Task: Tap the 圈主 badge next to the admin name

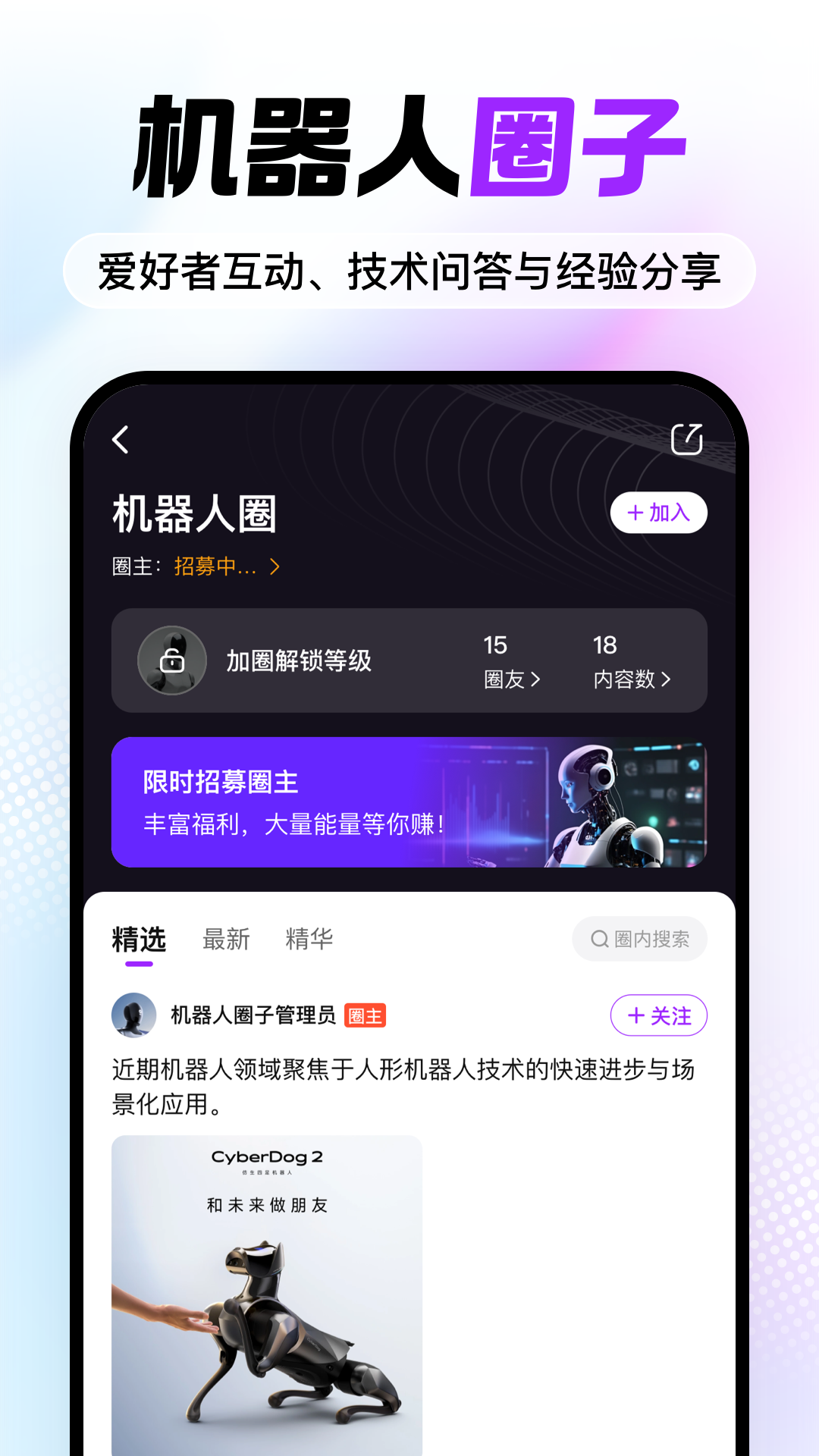Action: pyautogui.click(x=366, y=1016)
